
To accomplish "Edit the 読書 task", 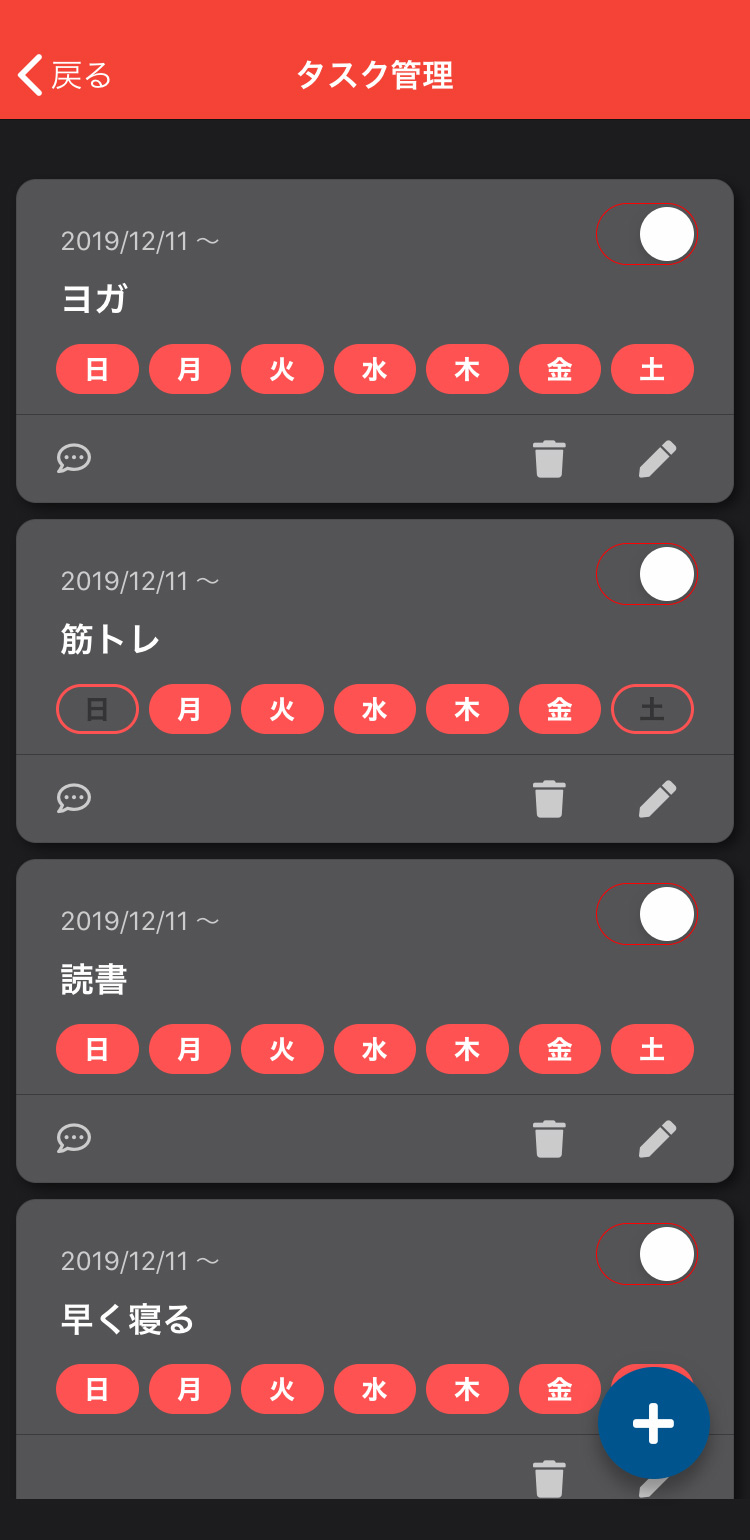I will click(x=657, y=1138).
